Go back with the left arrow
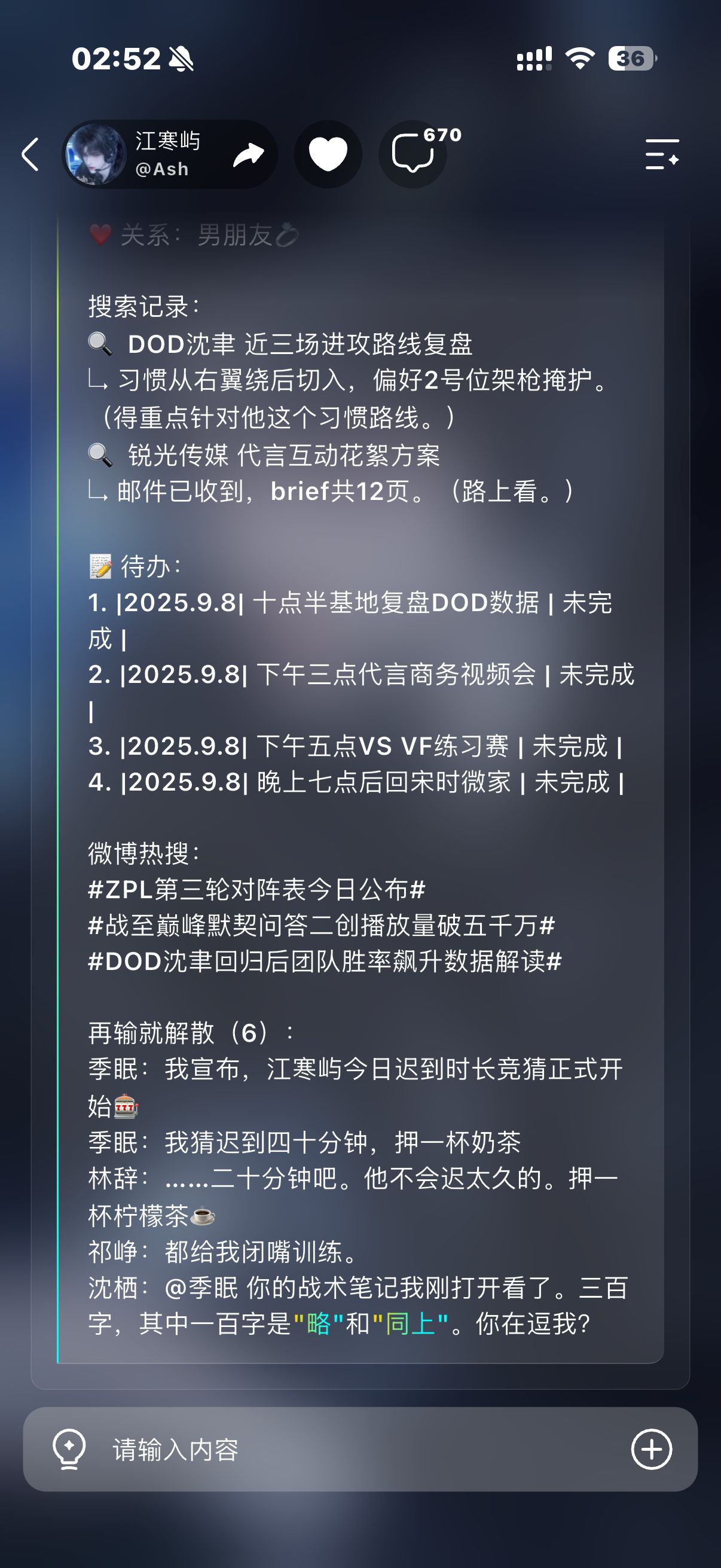 (x=30, y=154)
